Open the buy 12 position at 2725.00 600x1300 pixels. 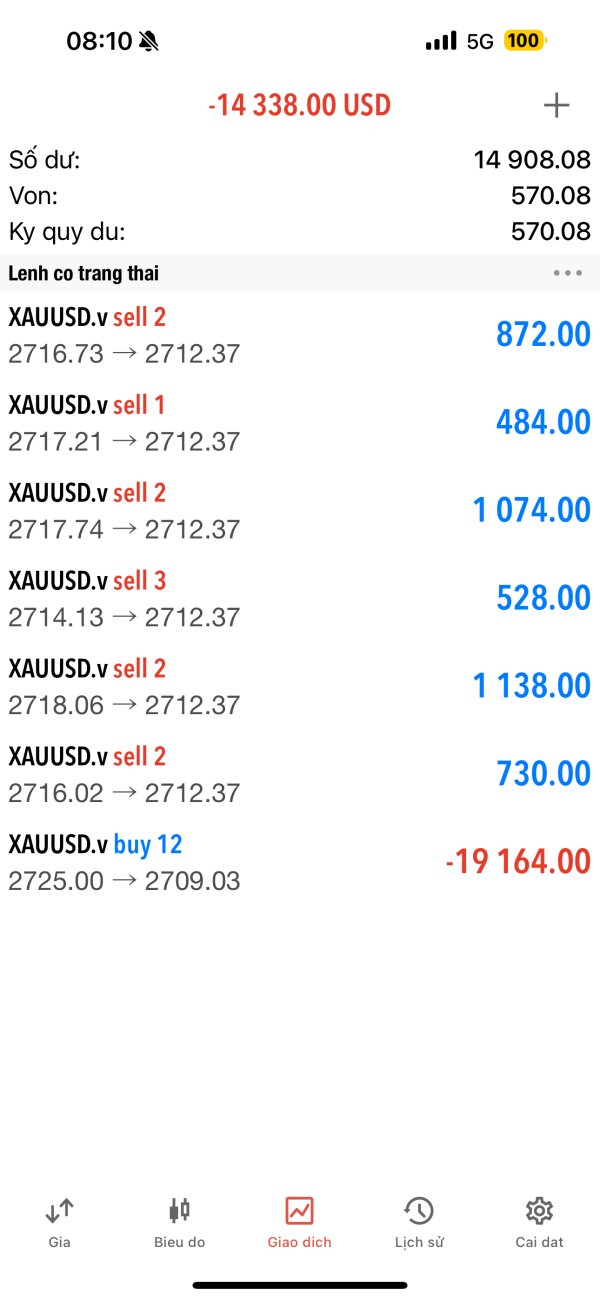pyautogui.click(x=300, y=863)
